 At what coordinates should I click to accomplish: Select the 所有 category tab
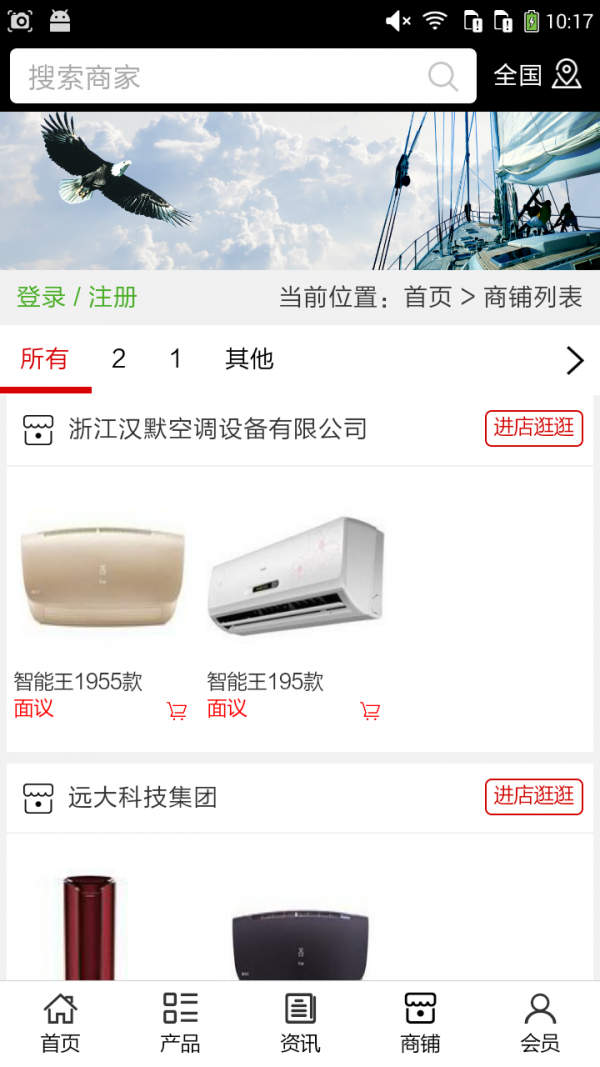coord(45,359)
